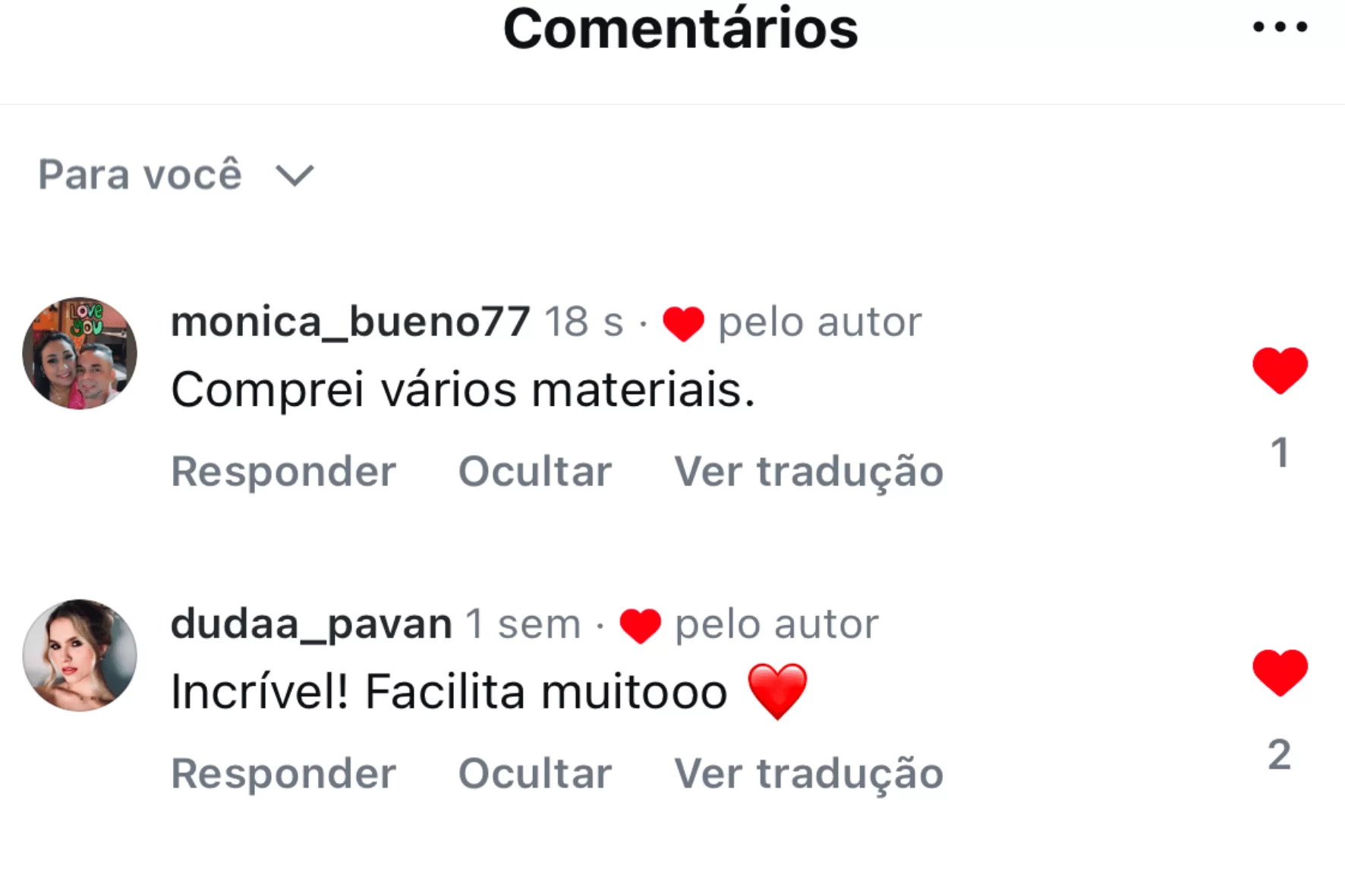Unlike dudaa_pavan's comment via heart
The image size is (1345, 896).
coord(1280,673)
